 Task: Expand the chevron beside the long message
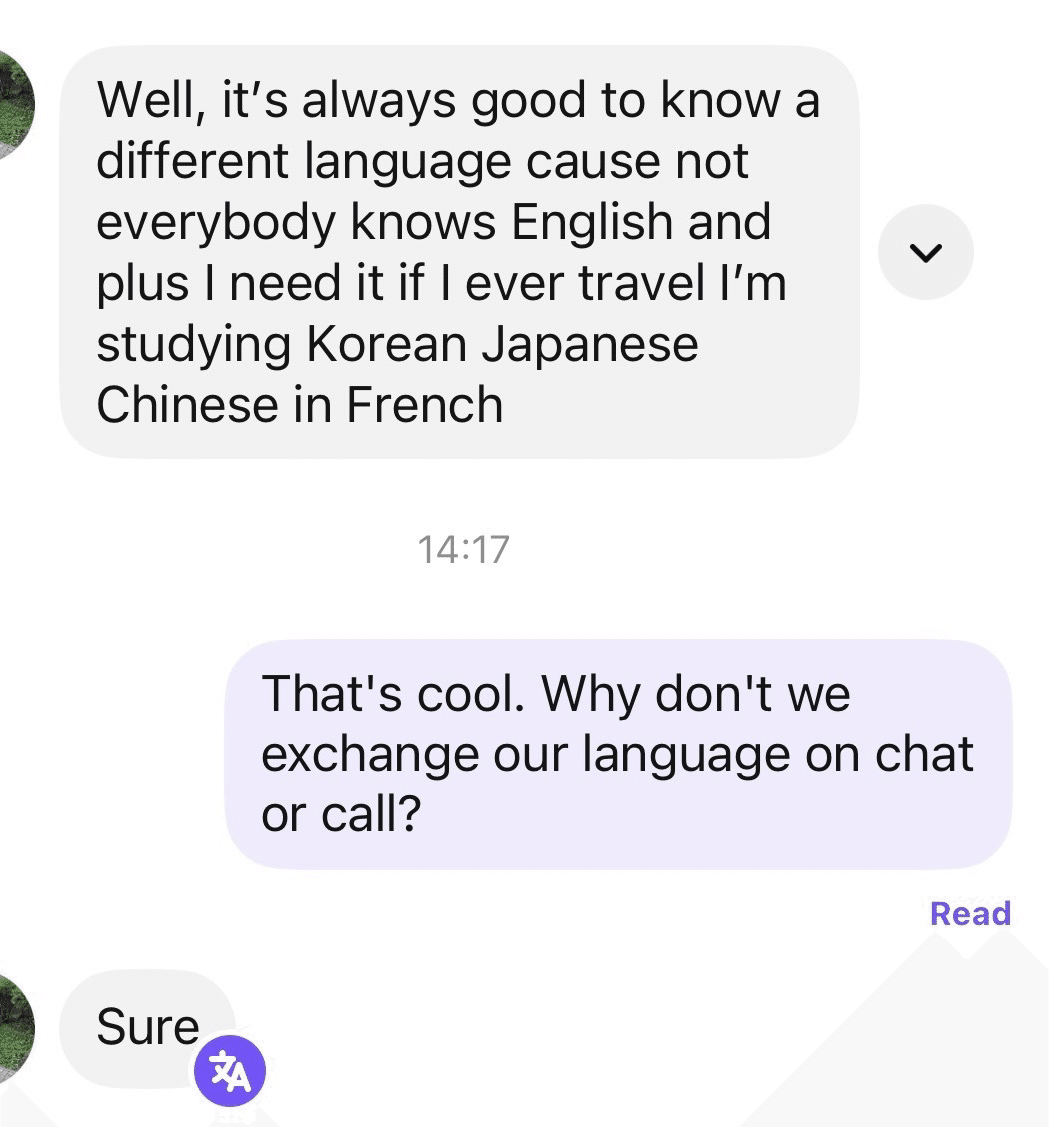click(925, 252)
